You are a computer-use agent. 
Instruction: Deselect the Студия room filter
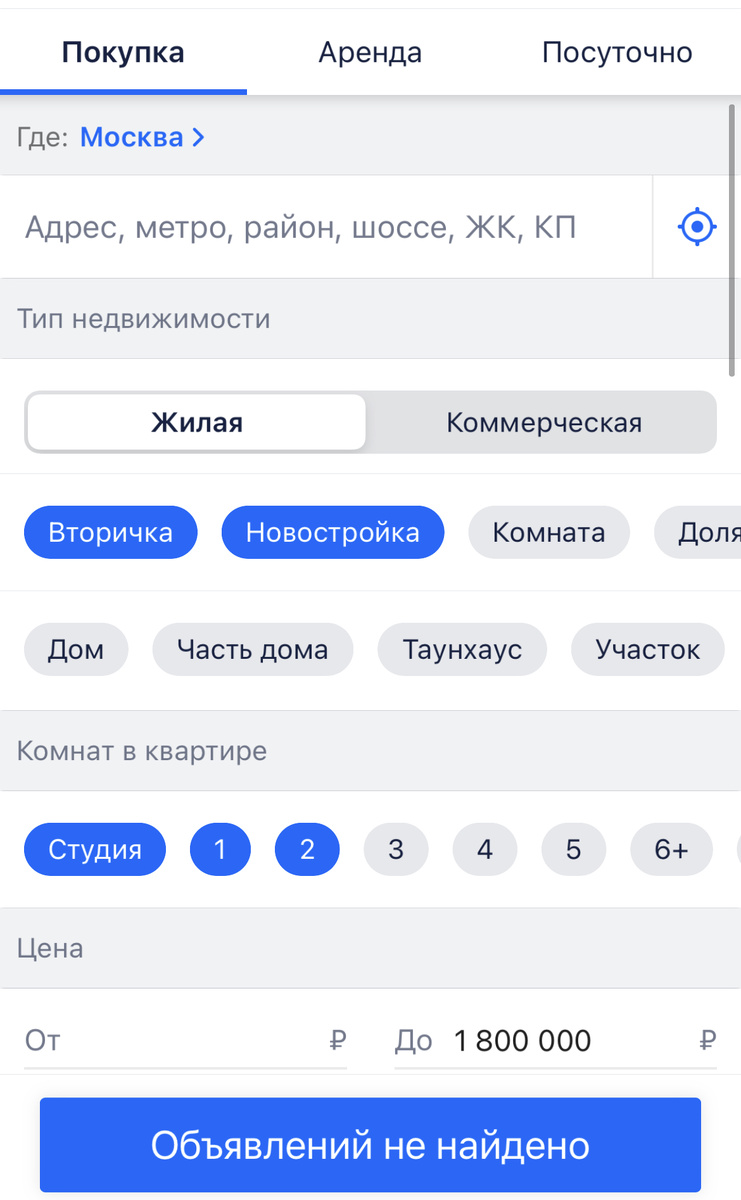pos(94,849)
